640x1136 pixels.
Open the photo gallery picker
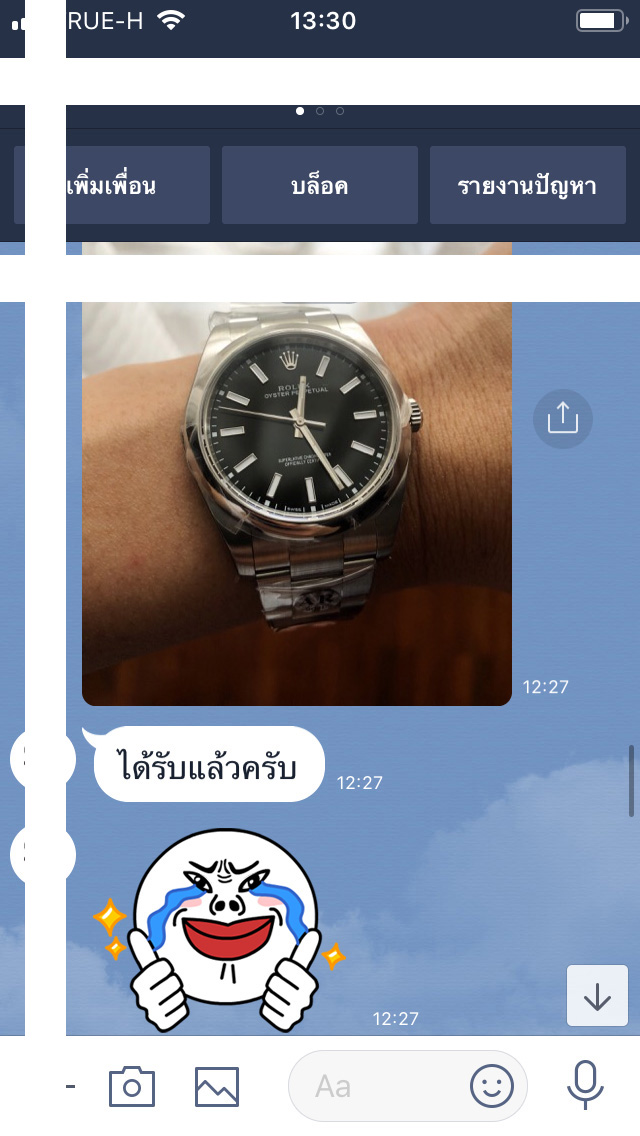click(217, 1086)
